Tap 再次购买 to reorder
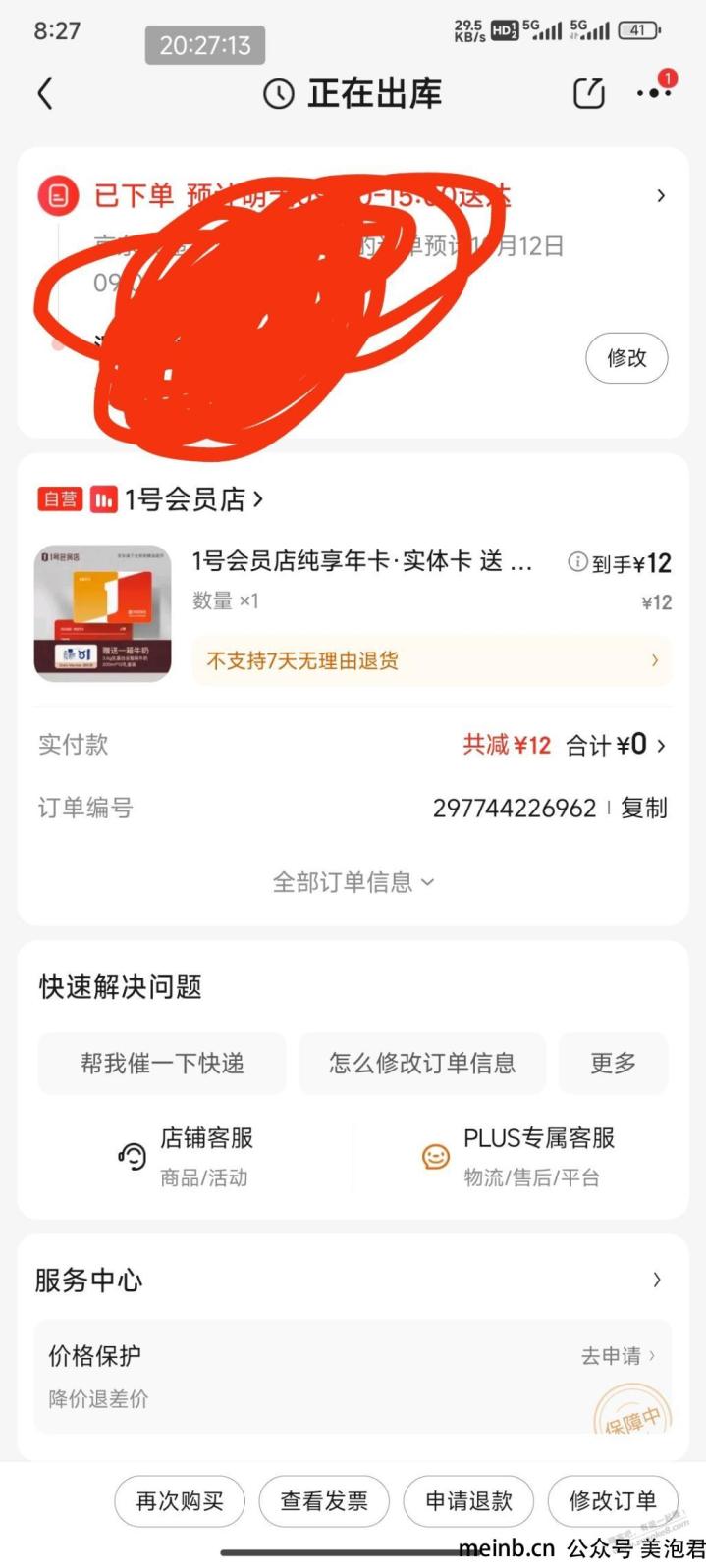This screenshot has width=706, height=1568. pos(180,1501)
